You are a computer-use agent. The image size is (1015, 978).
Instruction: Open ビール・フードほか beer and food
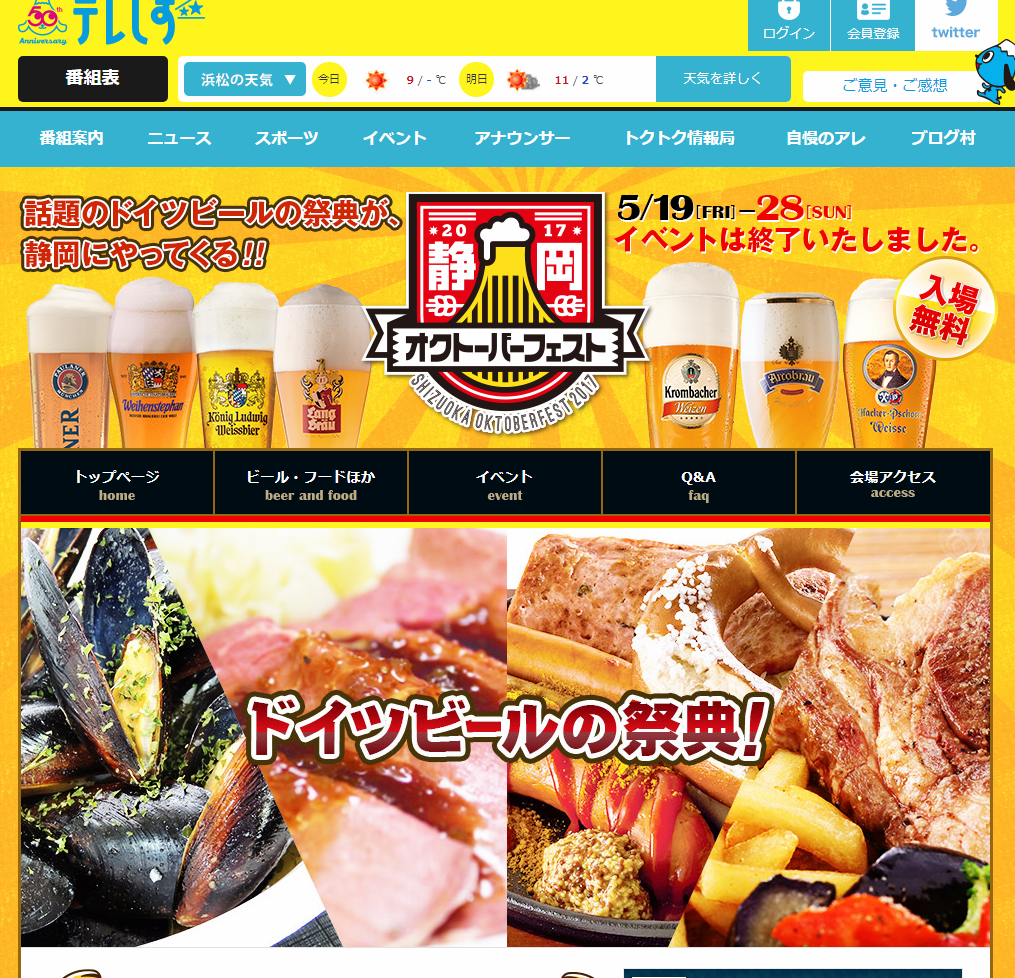[311, 484]
